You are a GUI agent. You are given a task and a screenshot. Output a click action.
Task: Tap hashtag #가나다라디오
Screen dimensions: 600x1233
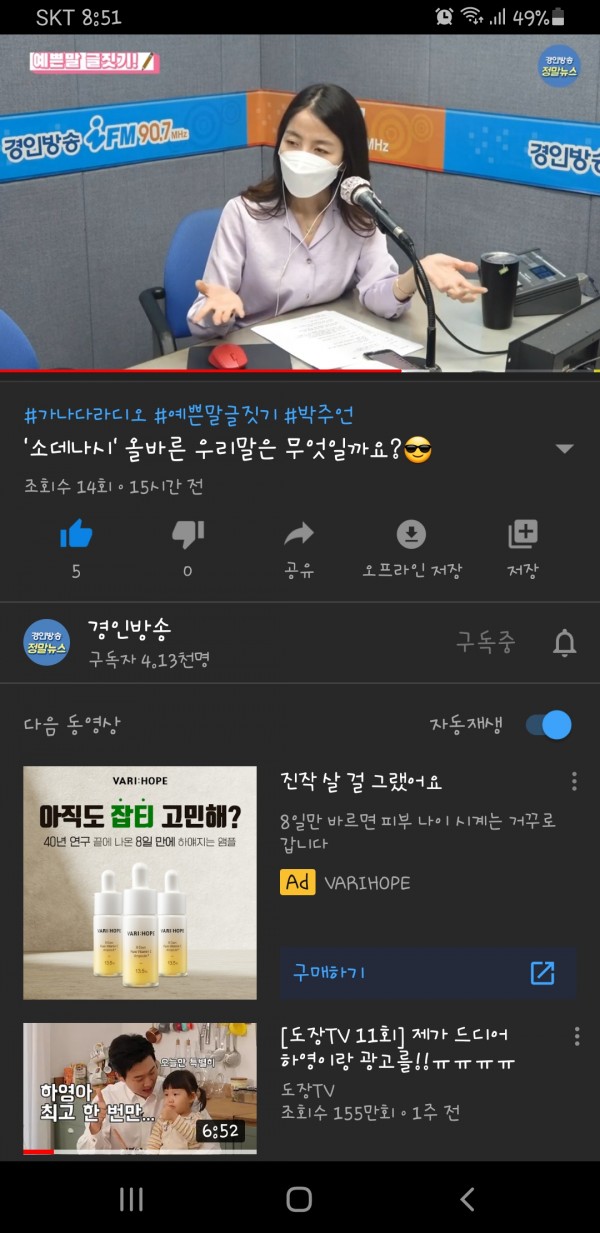[x=85, y=415]
